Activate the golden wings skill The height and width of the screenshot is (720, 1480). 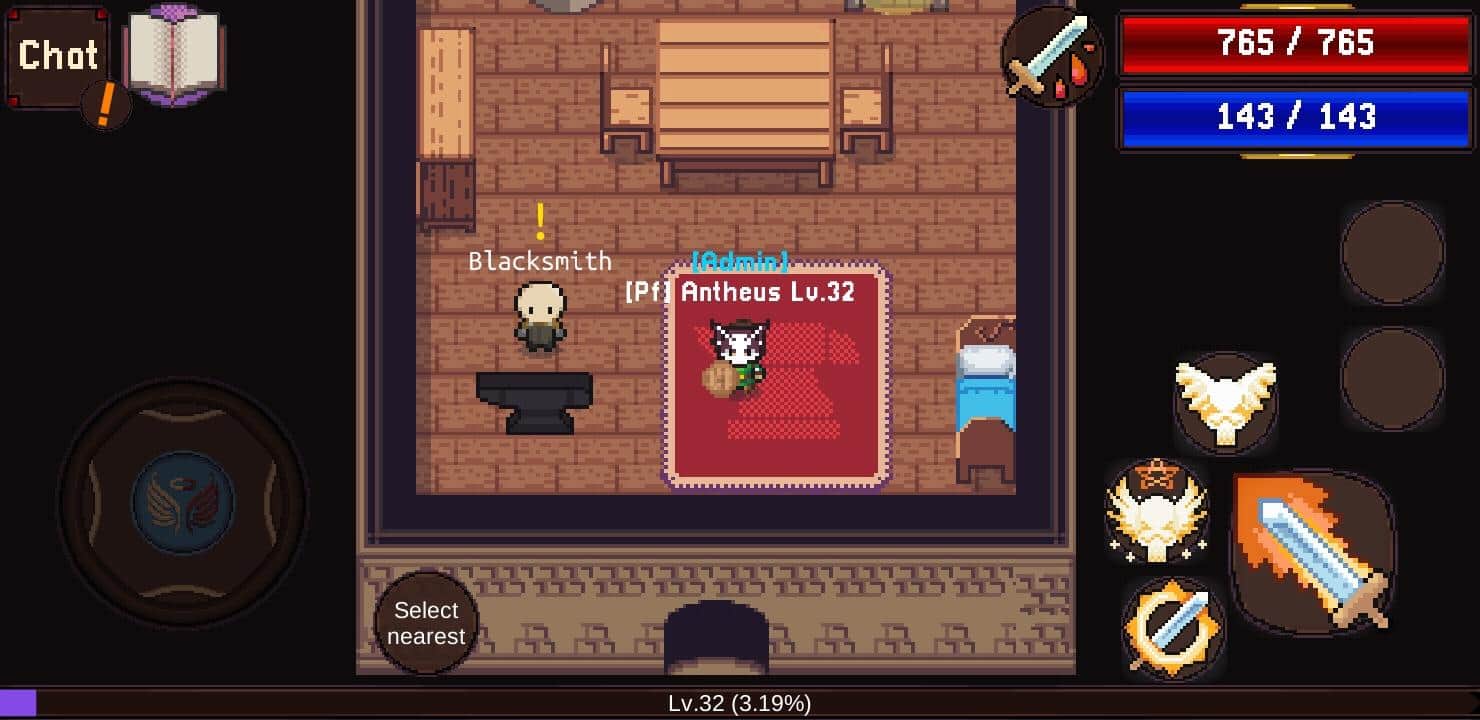pos(1225,402)
